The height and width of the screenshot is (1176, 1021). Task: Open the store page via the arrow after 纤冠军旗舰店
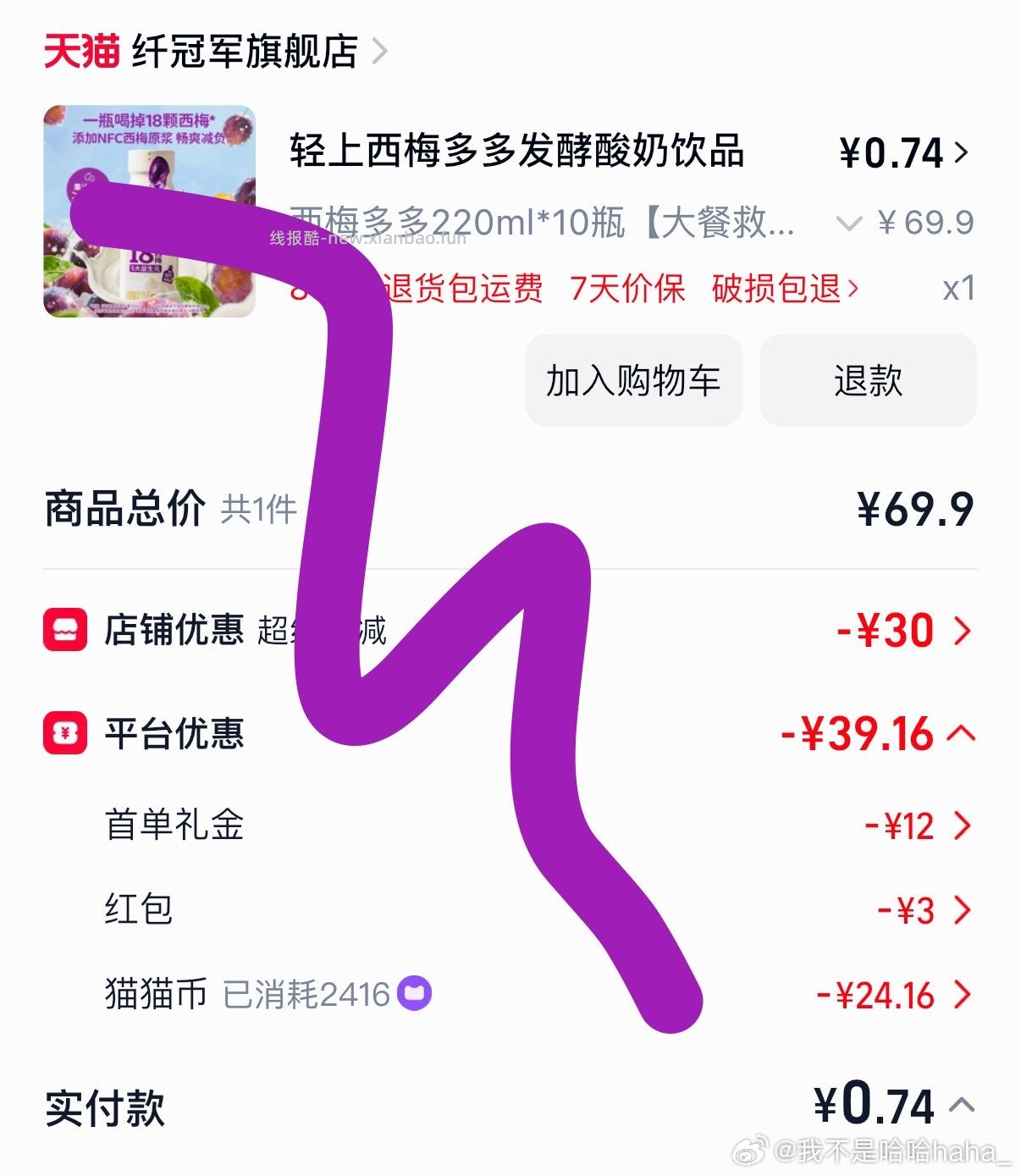(x=383, y=48)
